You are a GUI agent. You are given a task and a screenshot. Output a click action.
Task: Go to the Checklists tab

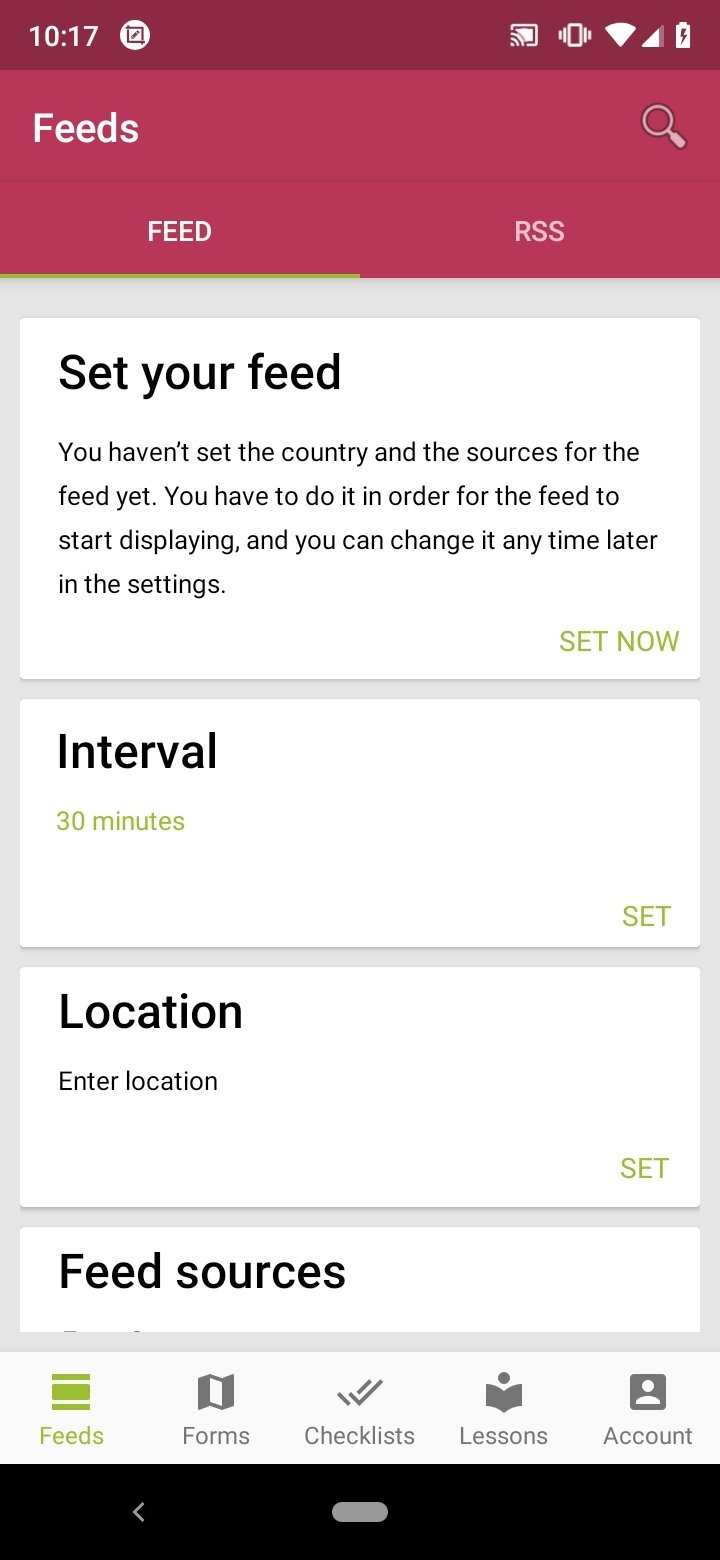point(360,1410)
